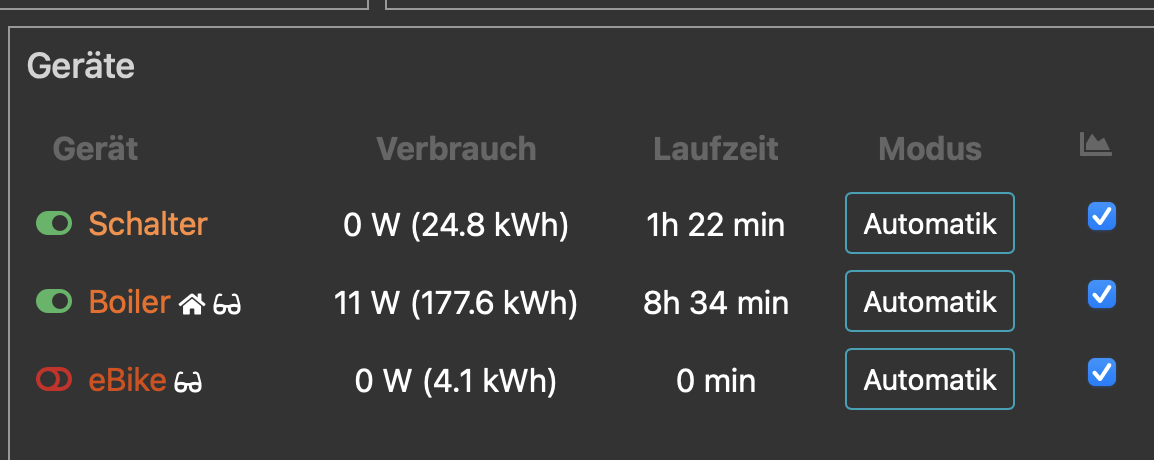Open the Schalter device details

pyautogui.click(x=147, y=223)
